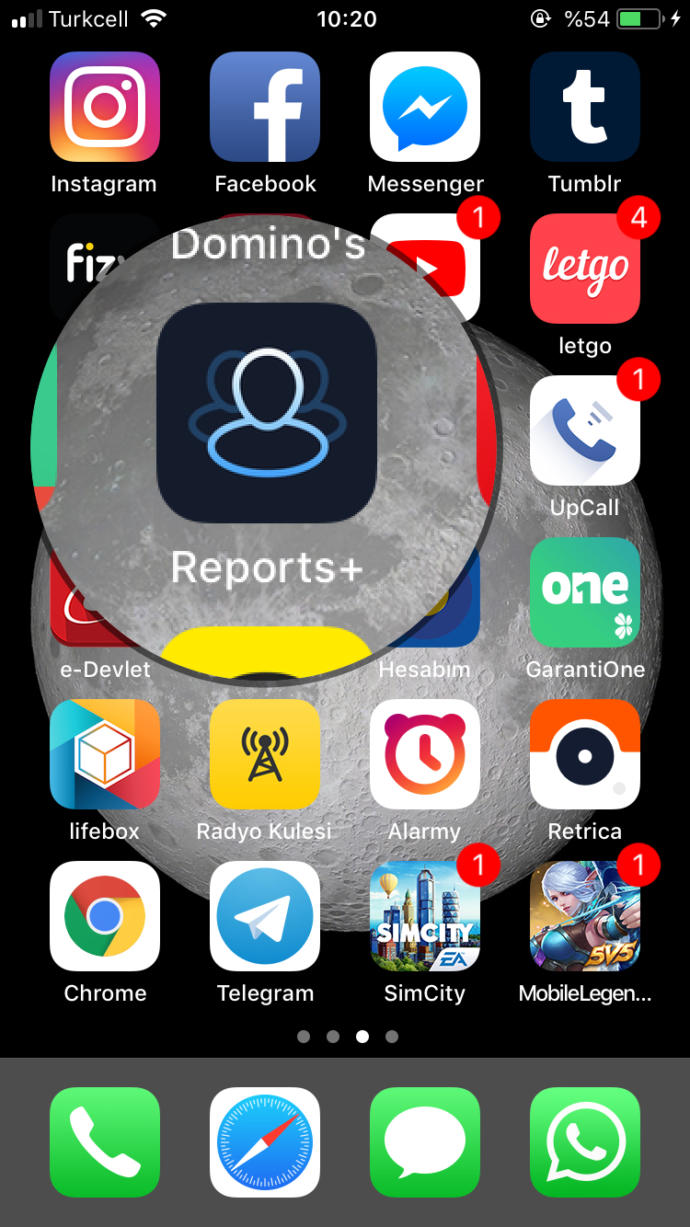Viewport: 690px width, 1227px height.
Task: Tap the home screen page indicator dots
Action: click(348, 1037)
